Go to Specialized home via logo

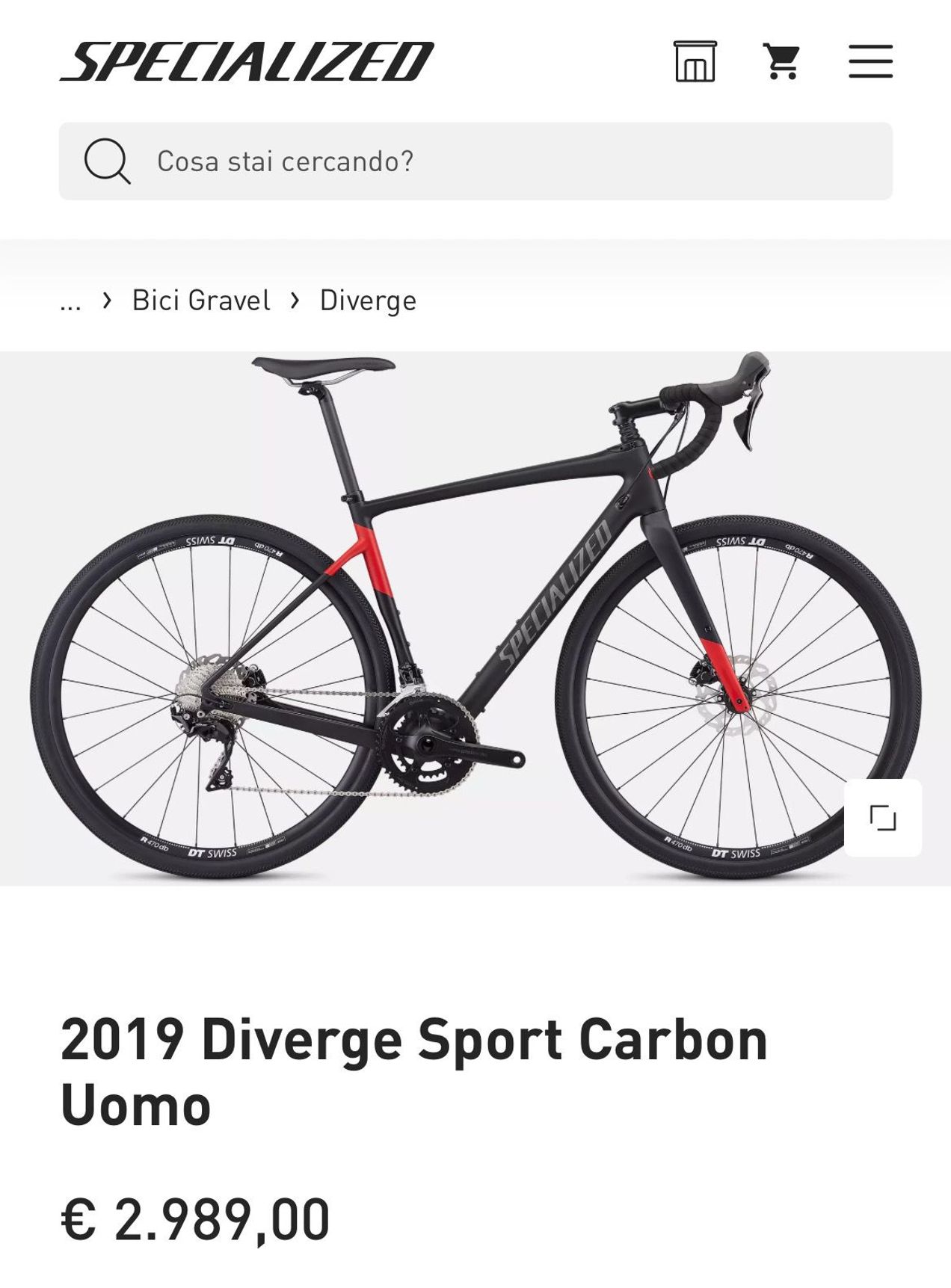247,61
